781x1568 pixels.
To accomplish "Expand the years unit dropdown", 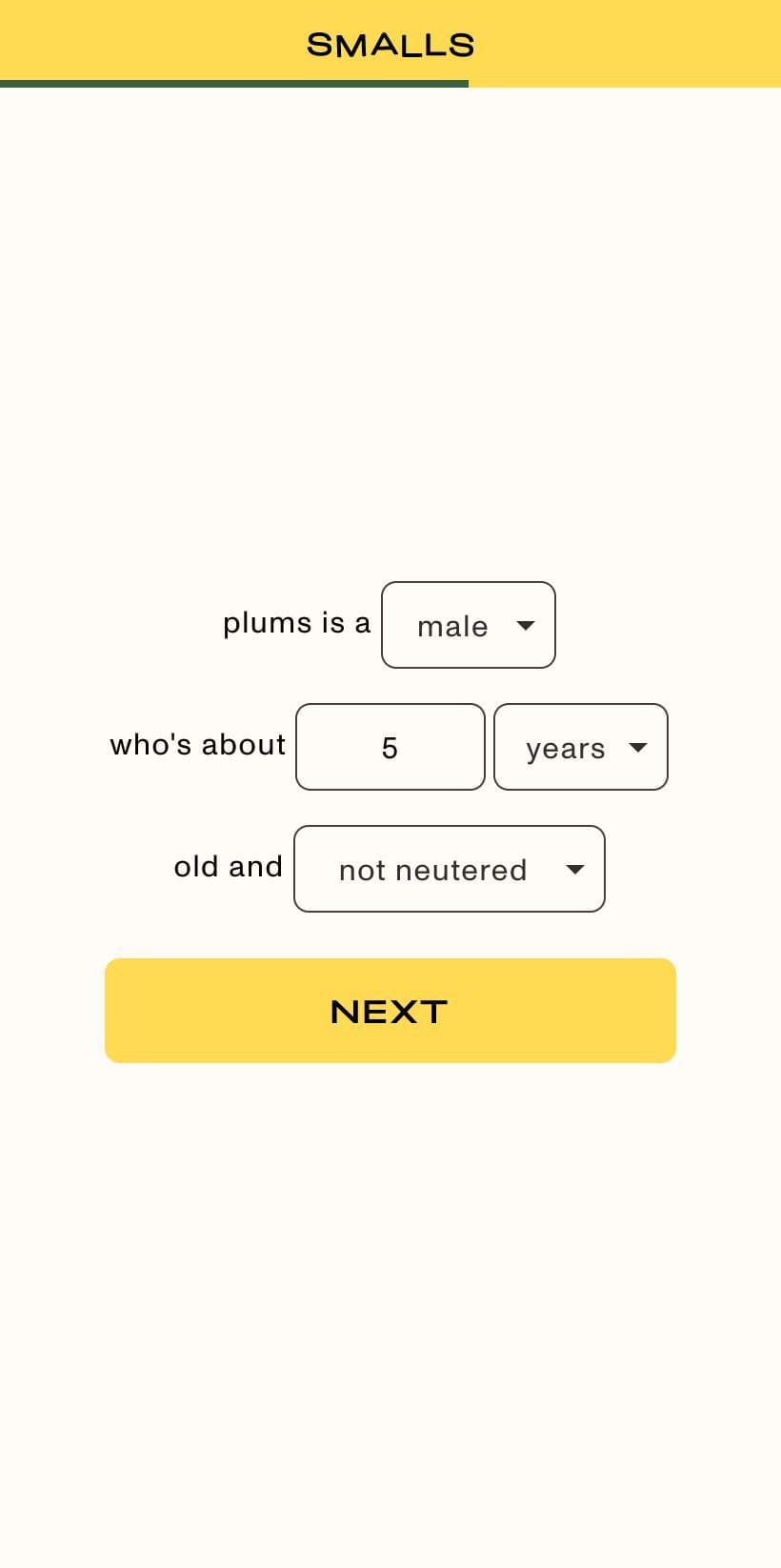I will (580, 747).
